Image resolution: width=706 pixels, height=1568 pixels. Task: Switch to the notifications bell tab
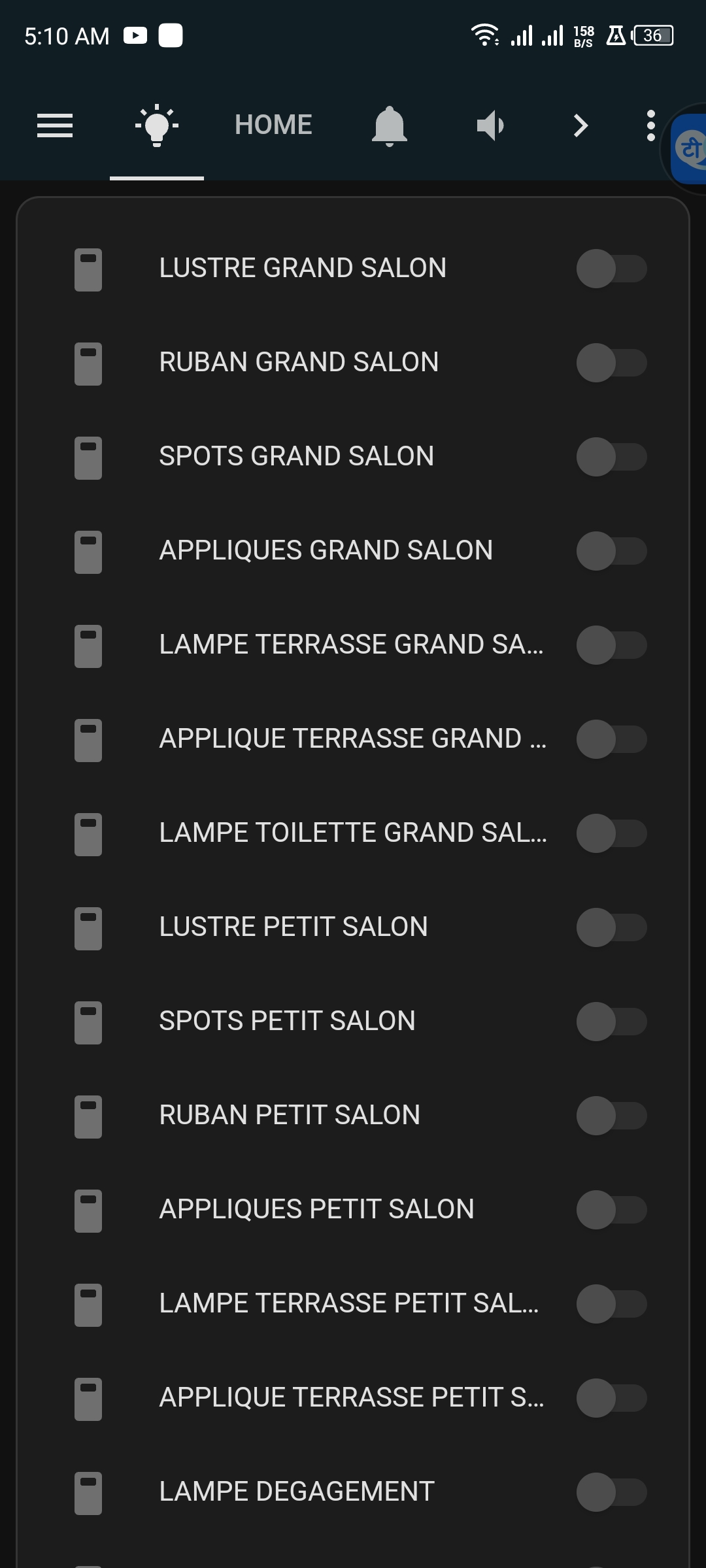[x=389, y=125]
